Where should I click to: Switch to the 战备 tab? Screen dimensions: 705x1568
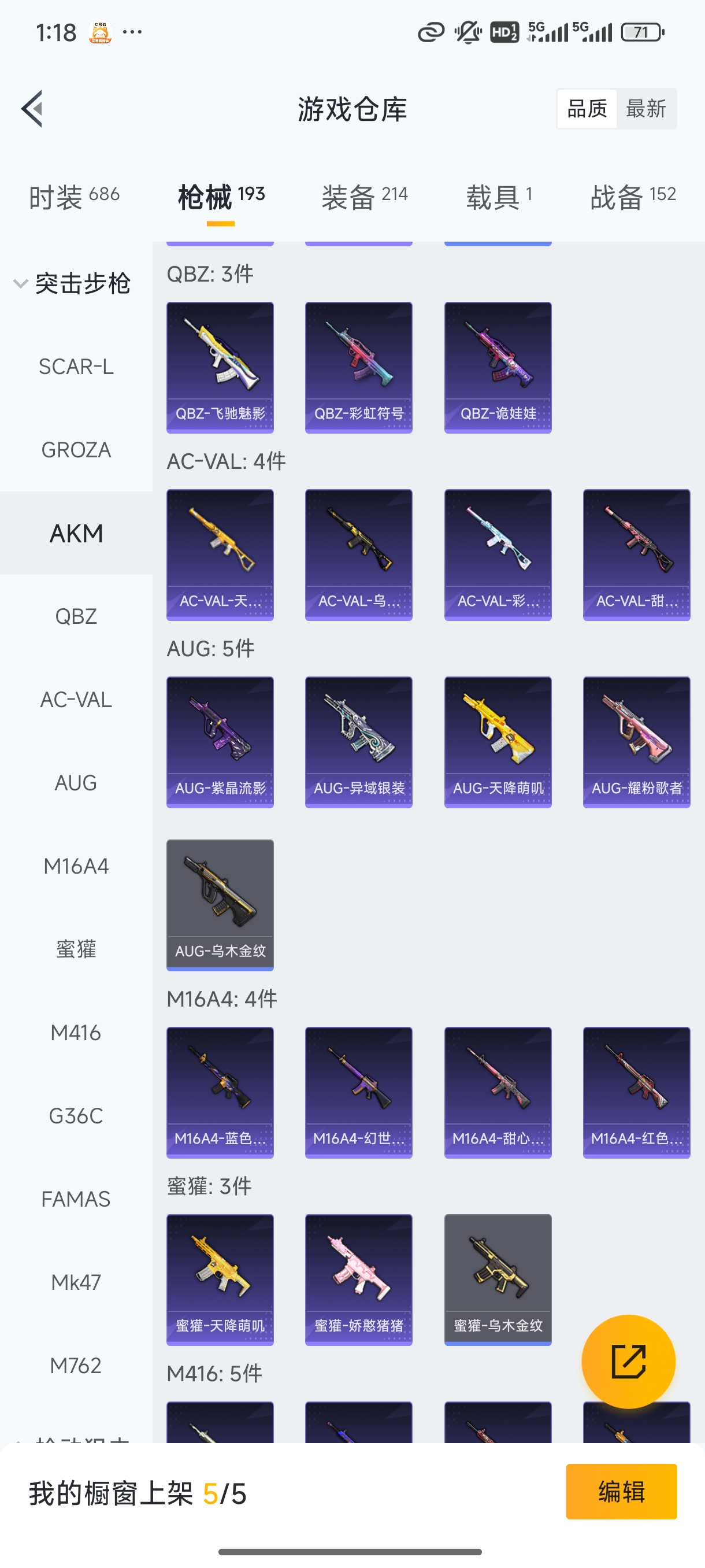633,197
